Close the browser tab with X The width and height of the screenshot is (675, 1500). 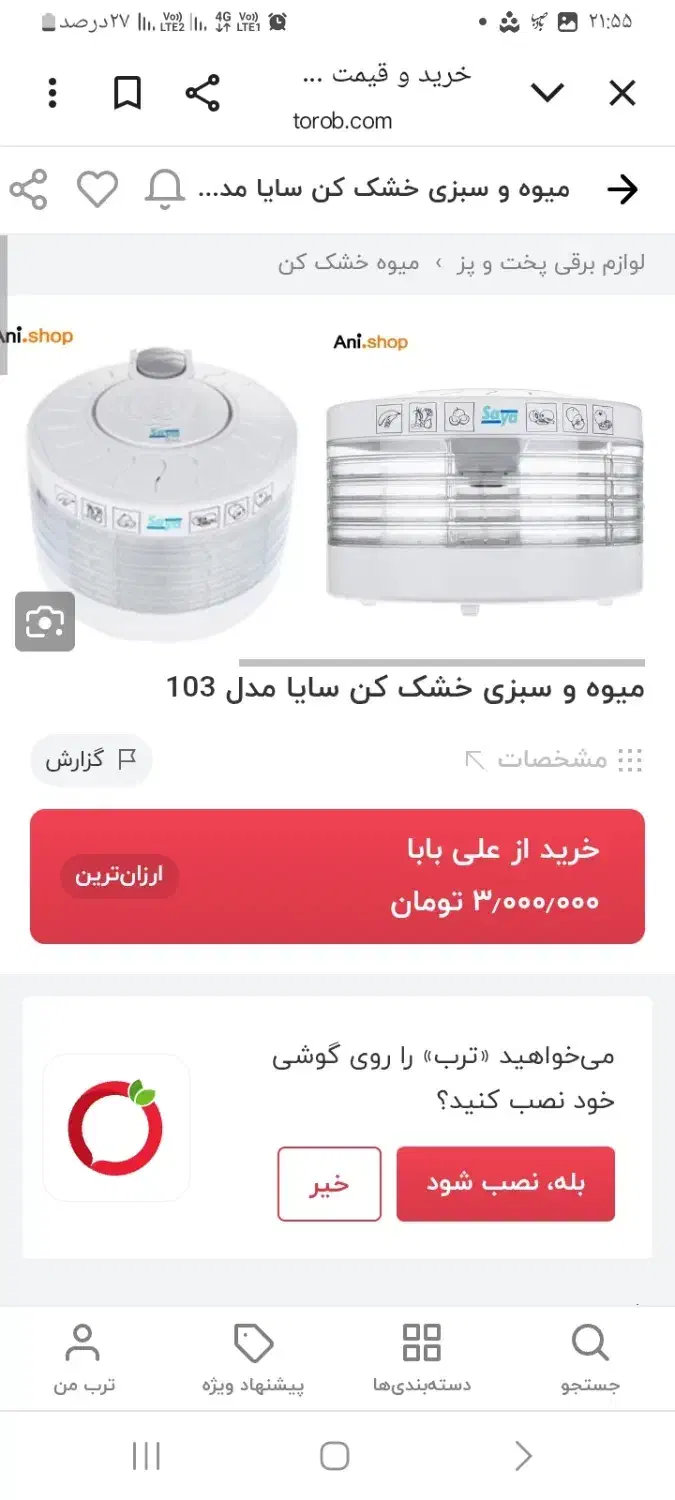(622, 94)
